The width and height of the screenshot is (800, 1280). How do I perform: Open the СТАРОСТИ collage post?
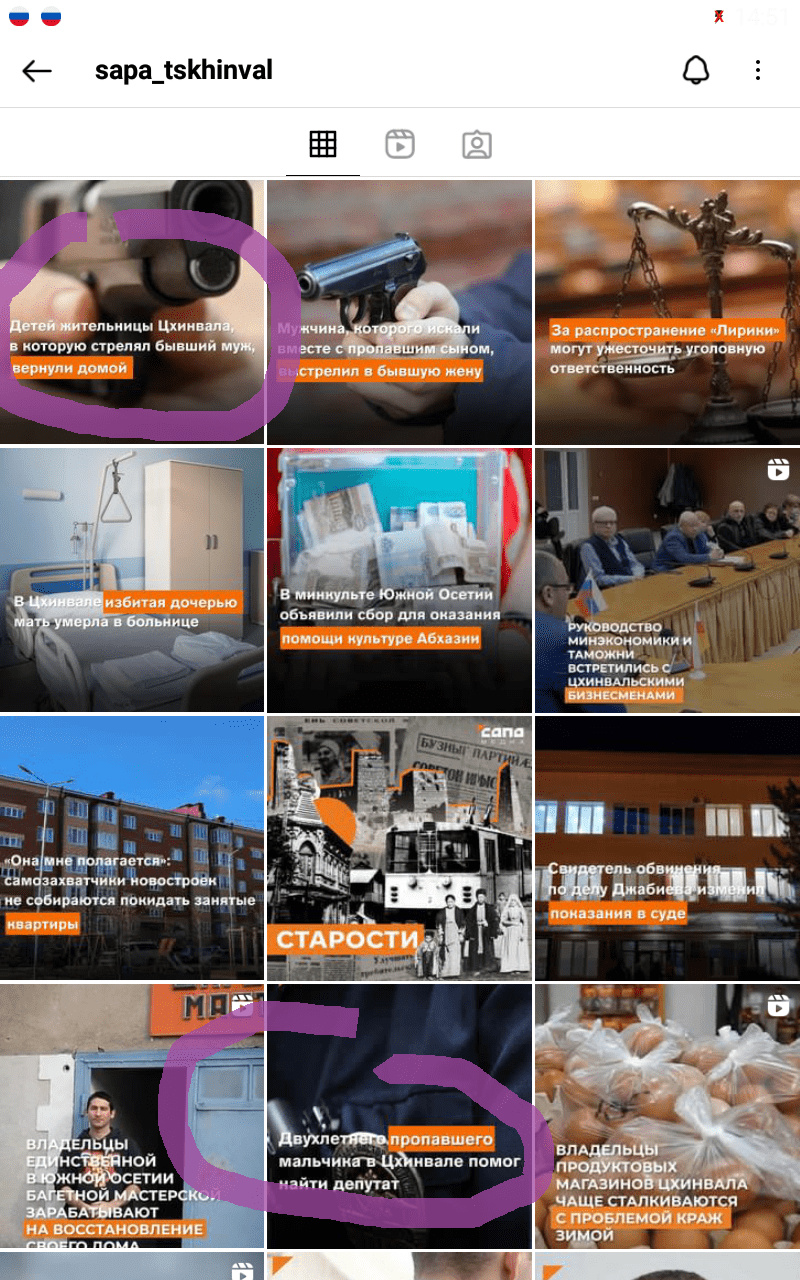point(399,848)
